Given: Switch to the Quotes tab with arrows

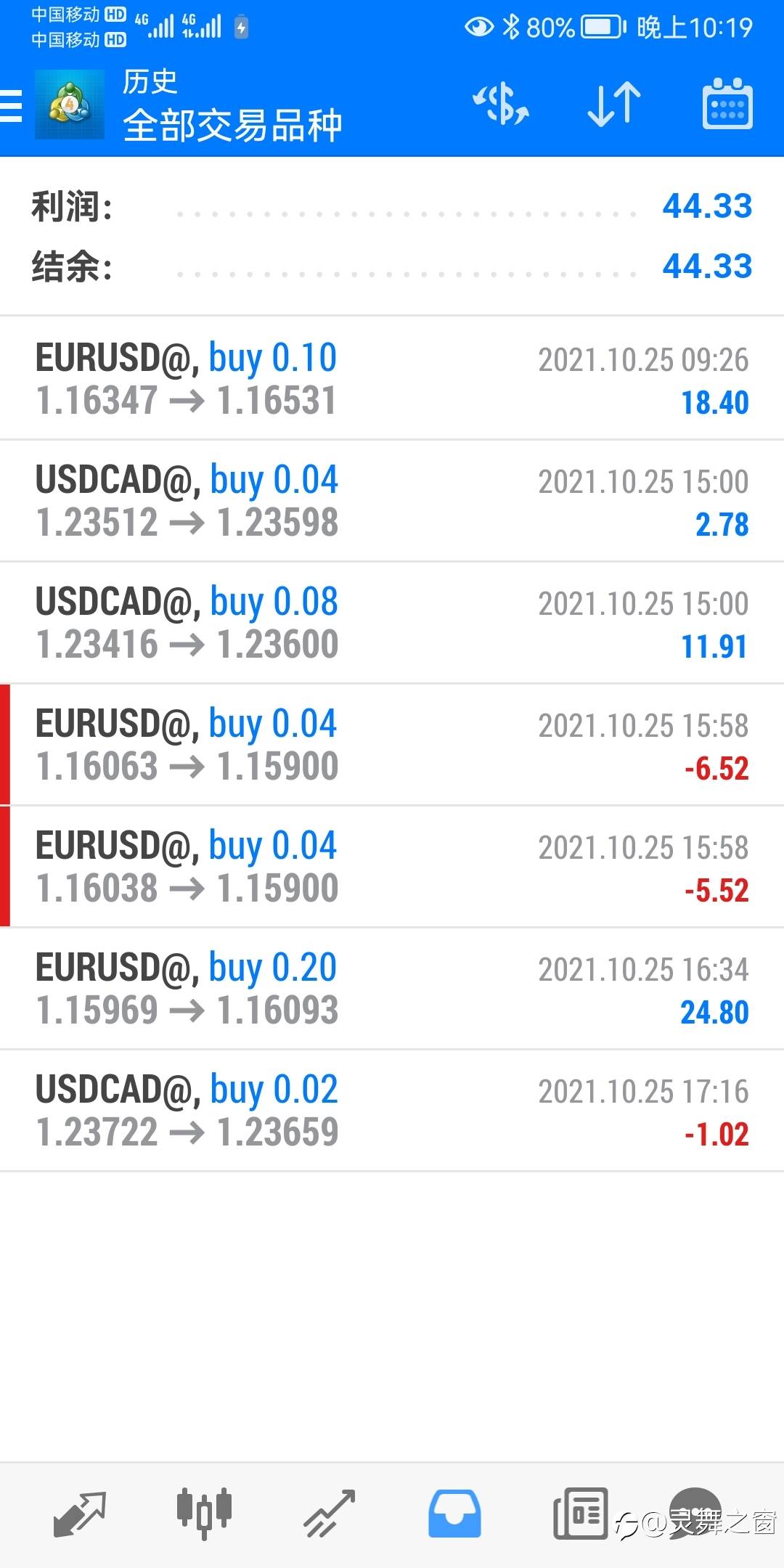Looking at the screenshot, I should tap(80, 1514).
